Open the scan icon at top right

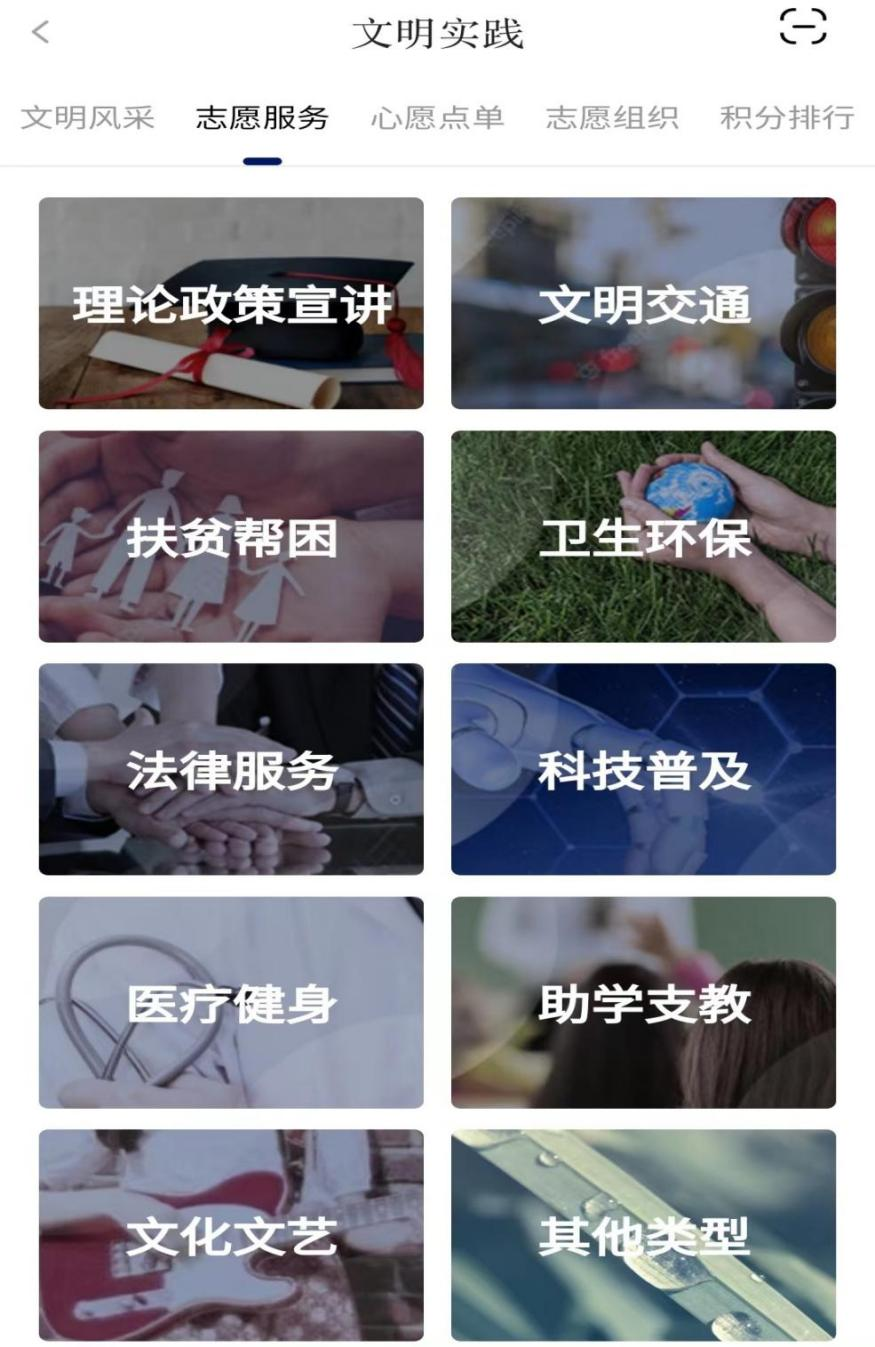(803, 27)
